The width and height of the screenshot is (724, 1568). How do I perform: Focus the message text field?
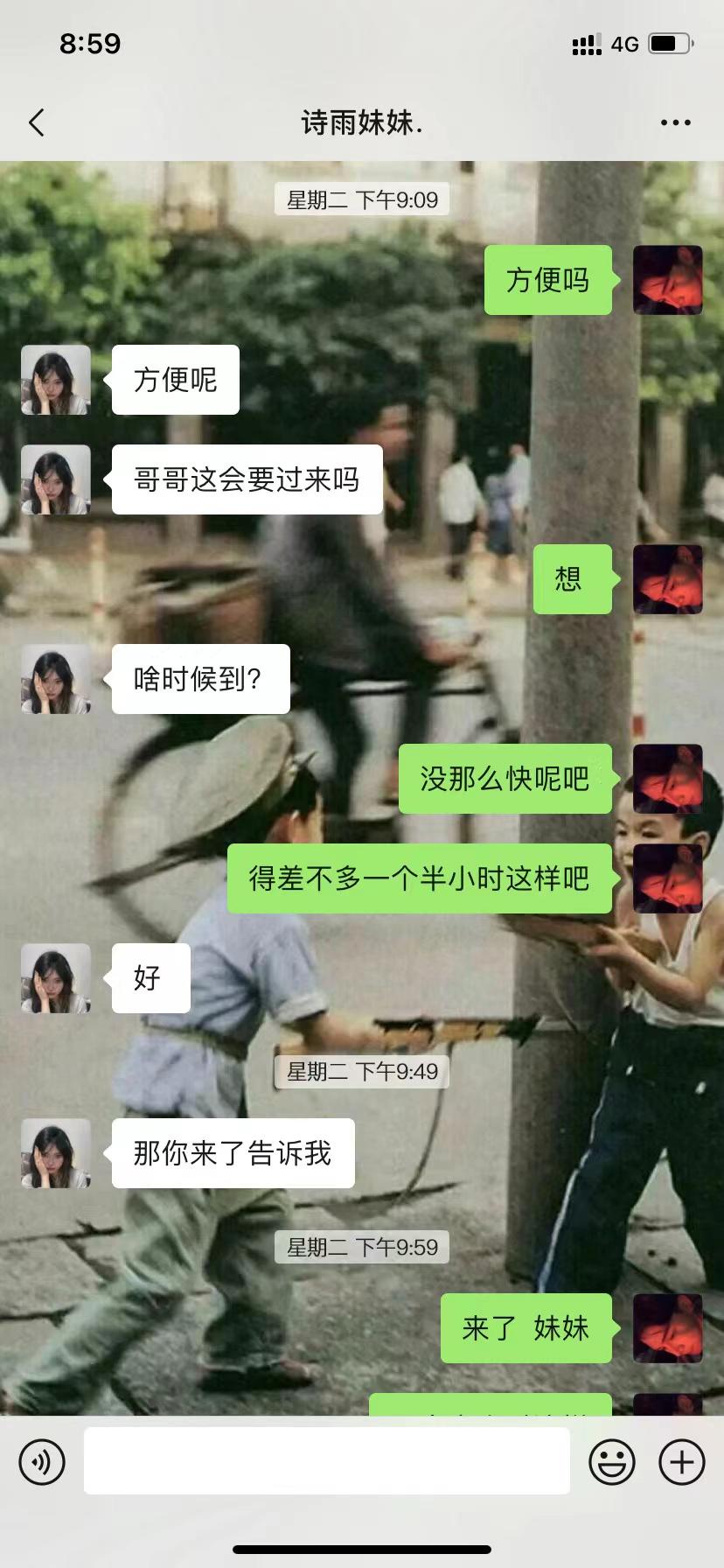pyautogui.click(x=326, y=1461)
